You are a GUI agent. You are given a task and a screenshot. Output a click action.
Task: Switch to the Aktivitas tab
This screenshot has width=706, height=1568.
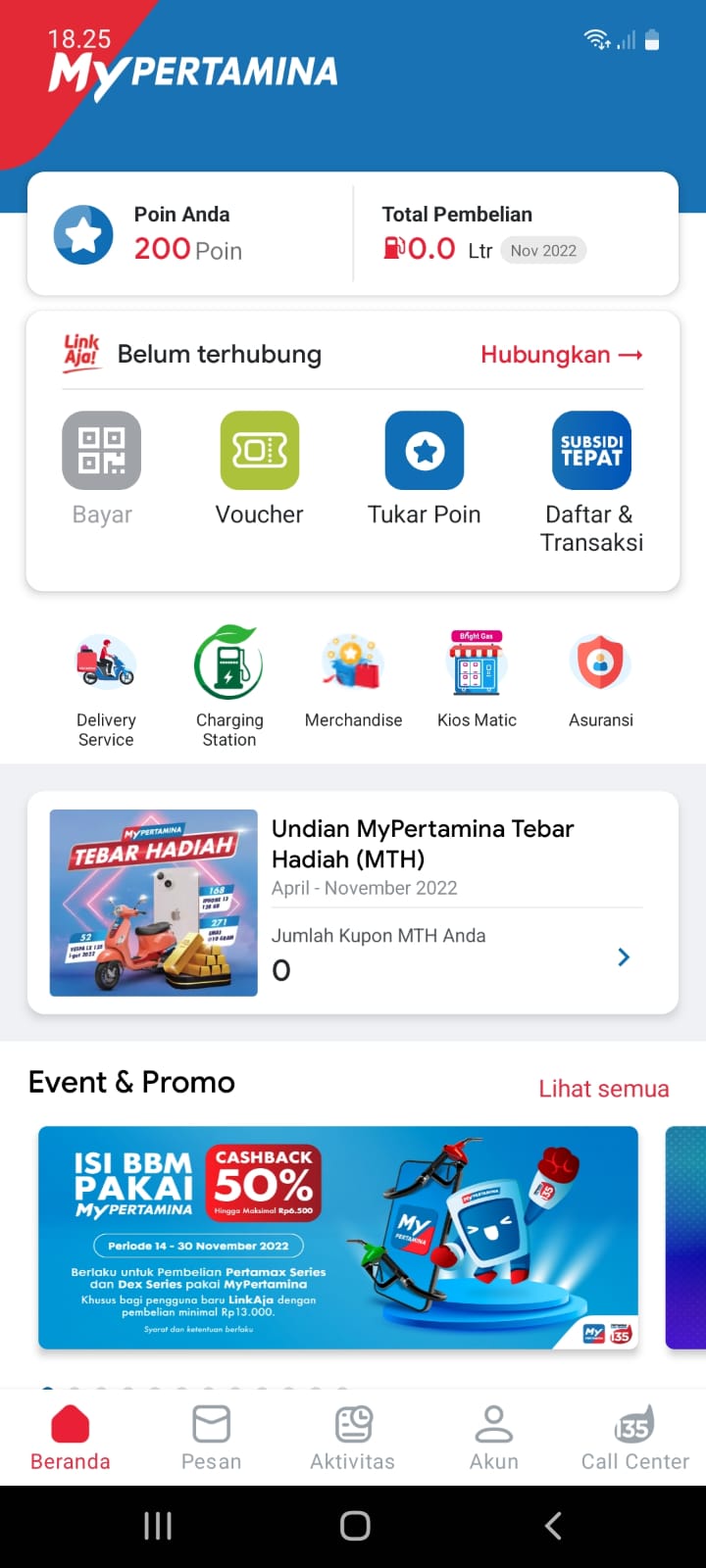(353, 1438)
